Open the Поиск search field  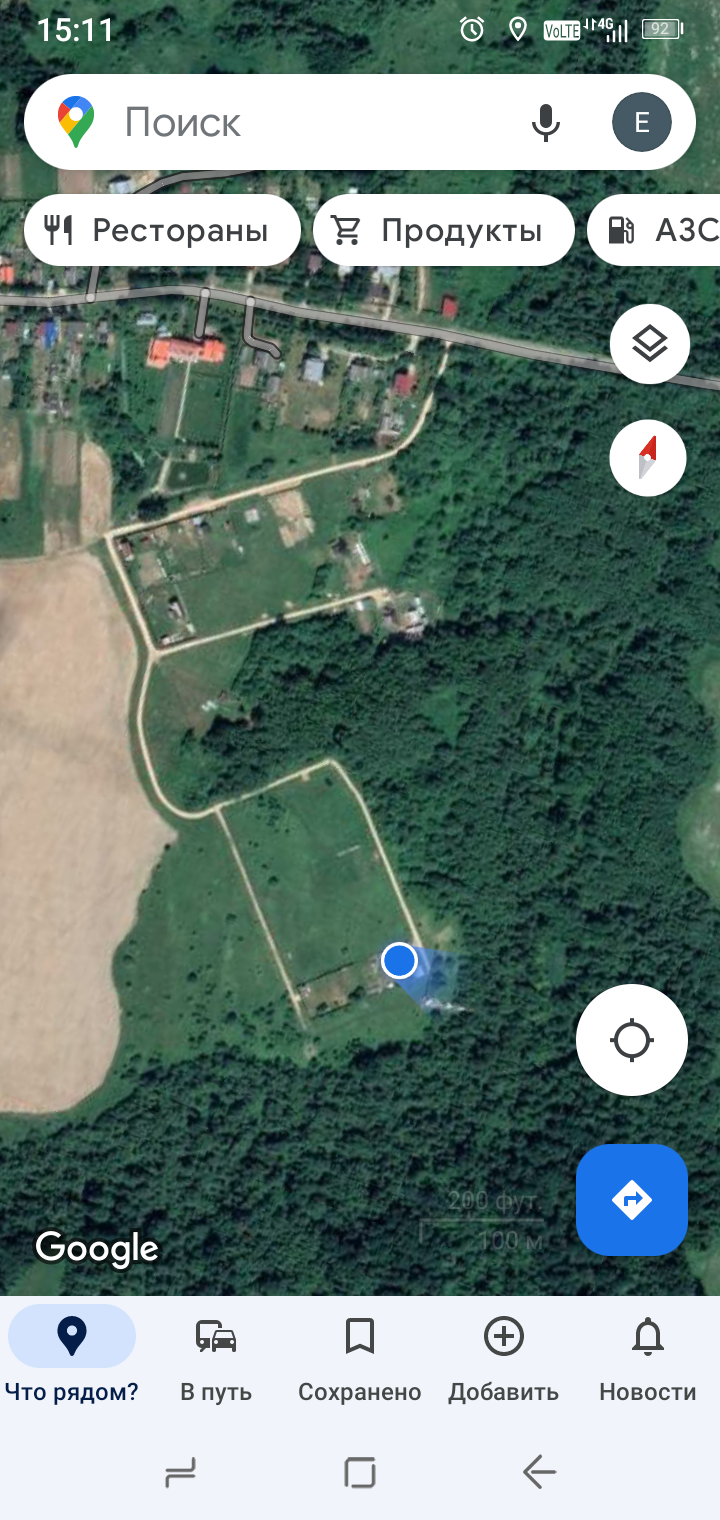tap(300, 123)
